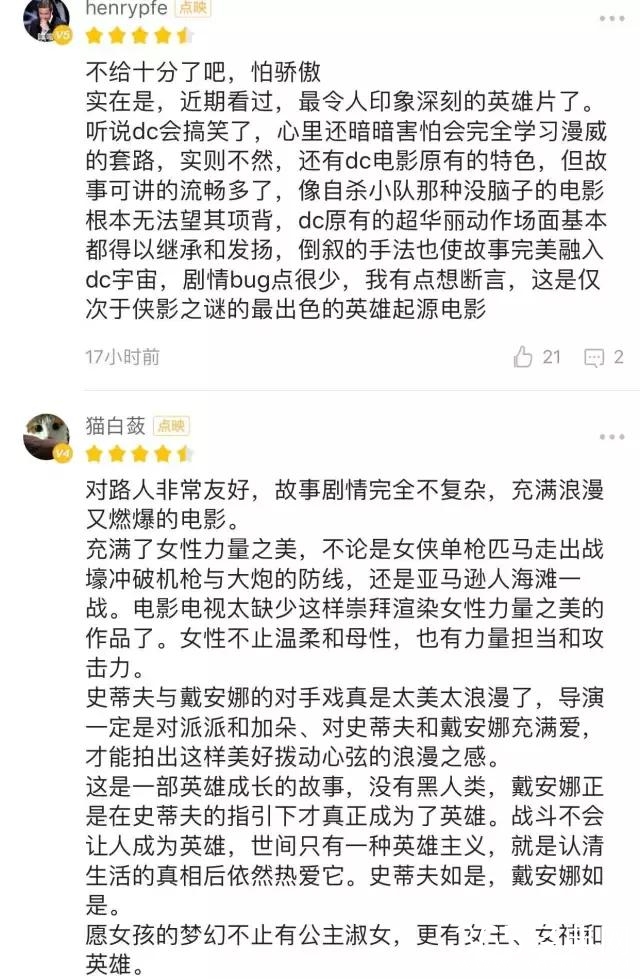The width and height of the screenshot is (640, 979).
Task: Open overflow menu on 猫白蔹's review
Action: 611,437
